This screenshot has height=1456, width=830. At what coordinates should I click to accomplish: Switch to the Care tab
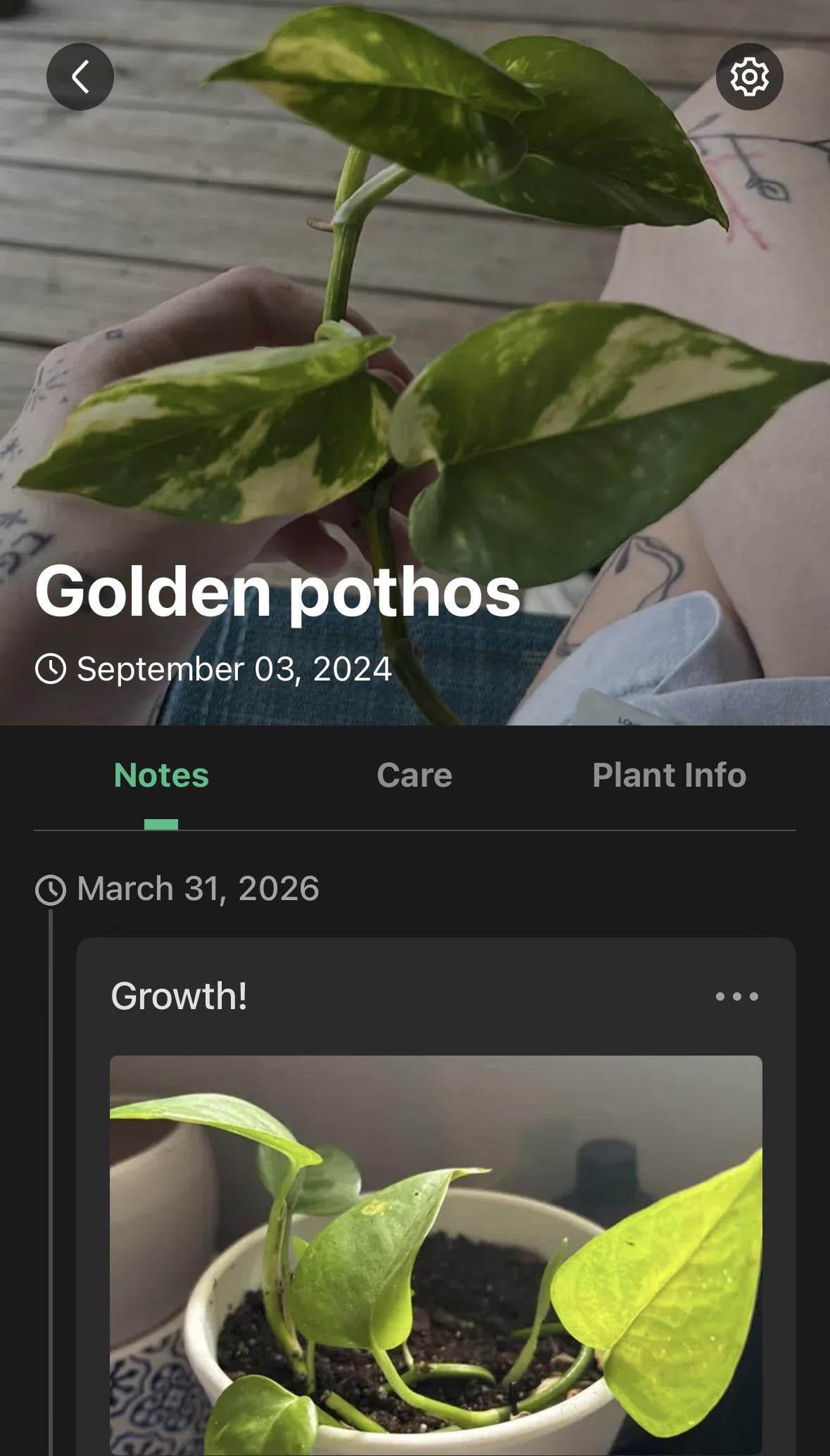pos(414,776)
